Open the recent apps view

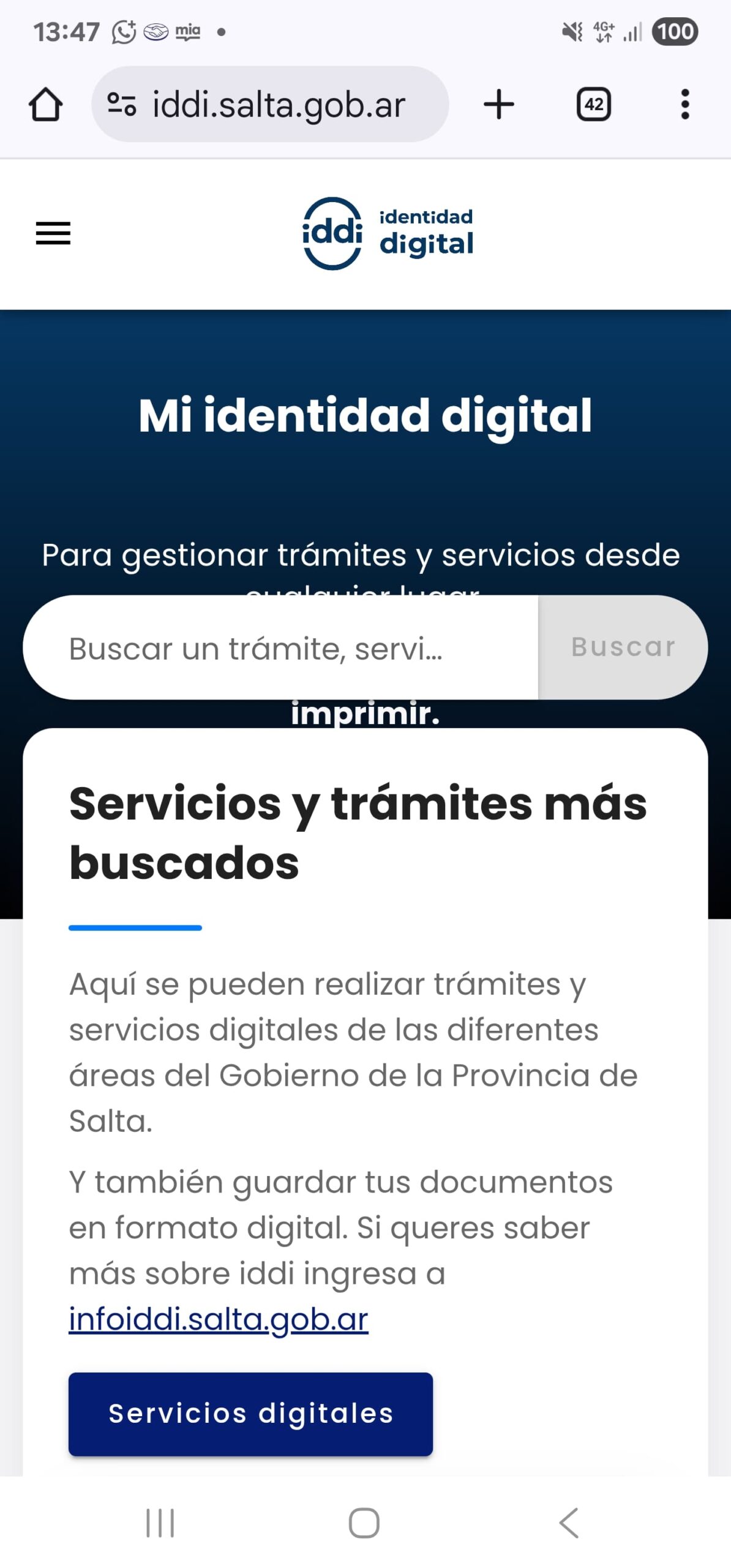click(x=160, y=1523)
